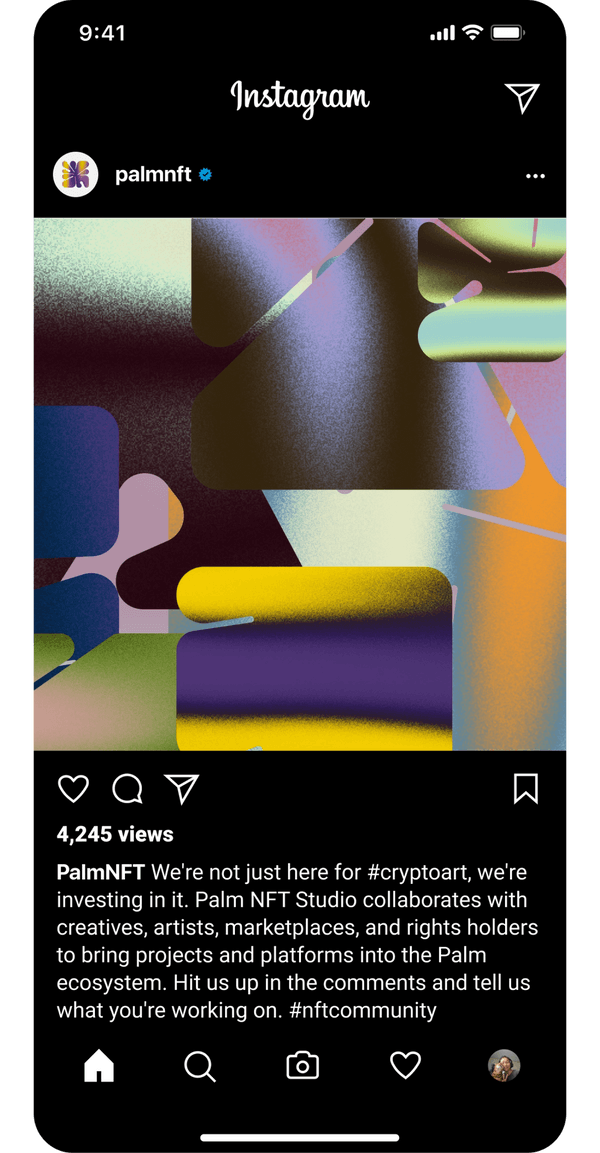Tap the palmnft post artwork
Viewport: 600px width, 1153px height.
(300, 484)
